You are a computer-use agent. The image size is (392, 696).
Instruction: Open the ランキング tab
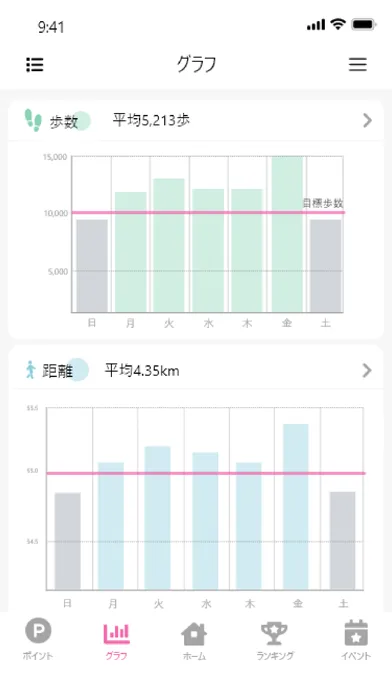pos(275,639)
